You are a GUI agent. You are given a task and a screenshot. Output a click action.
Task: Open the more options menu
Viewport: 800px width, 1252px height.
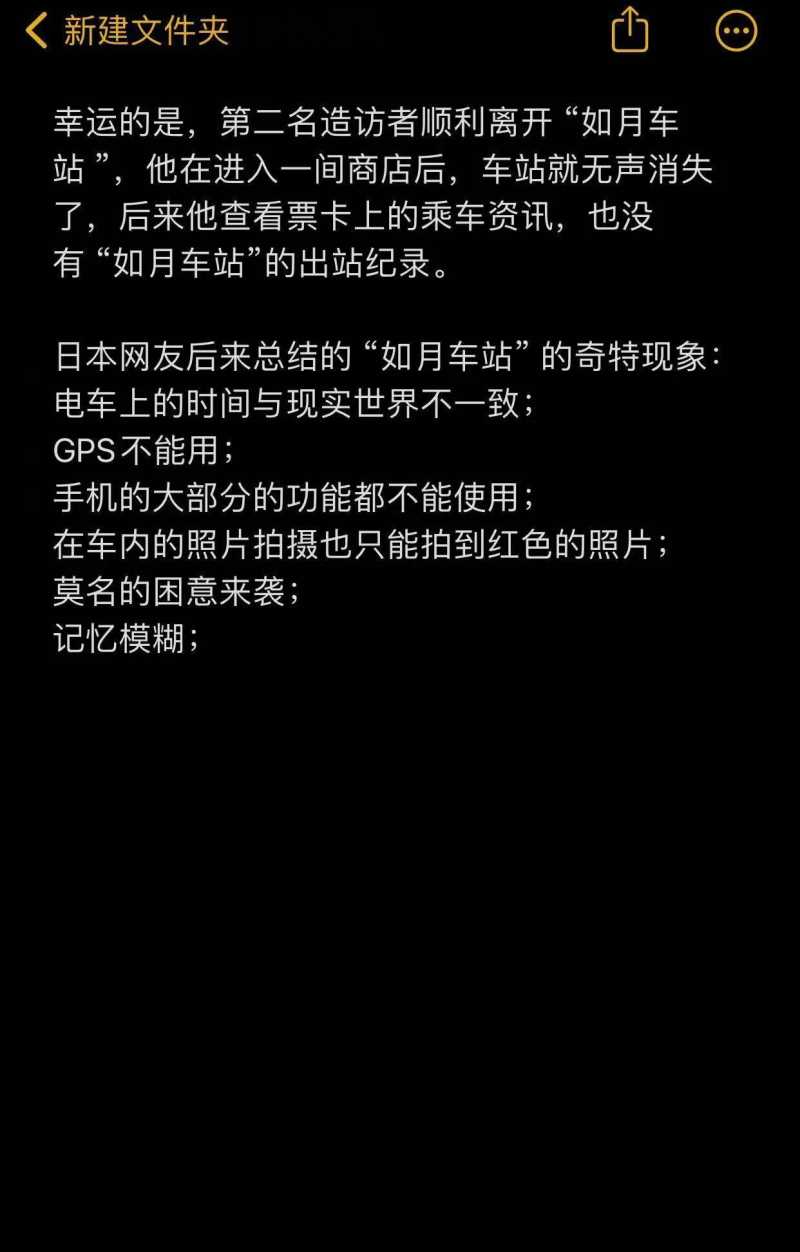click(x=736, y=31)
